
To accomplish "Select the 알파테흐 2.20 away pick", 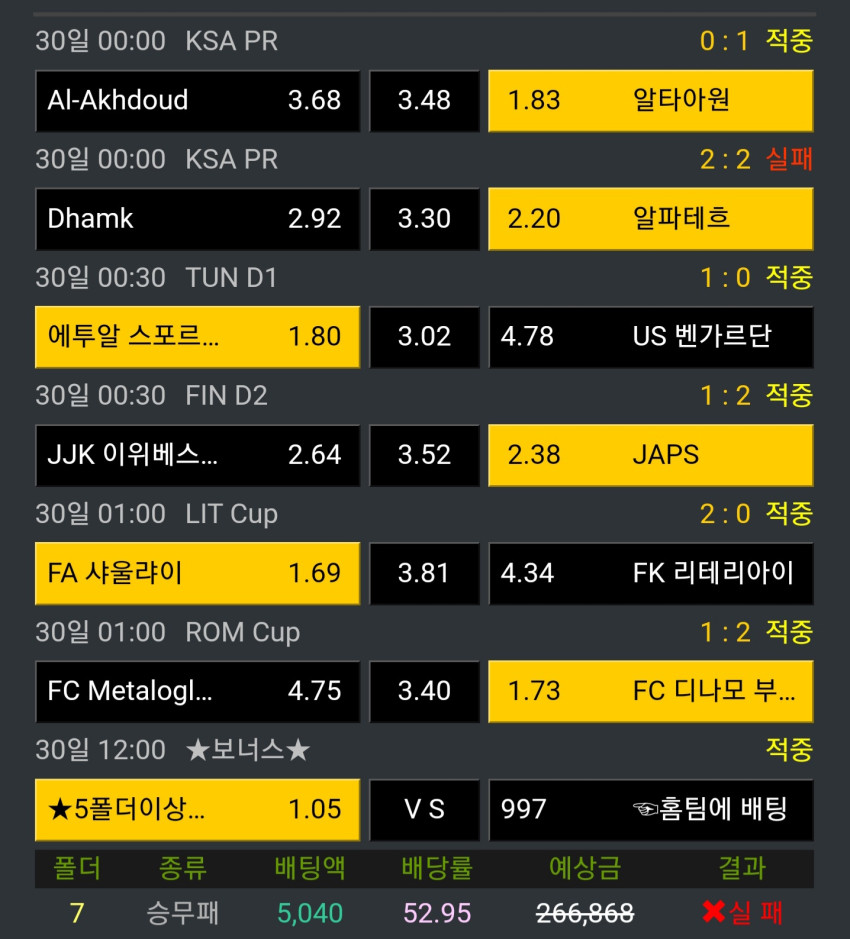I will click(651, 219).
